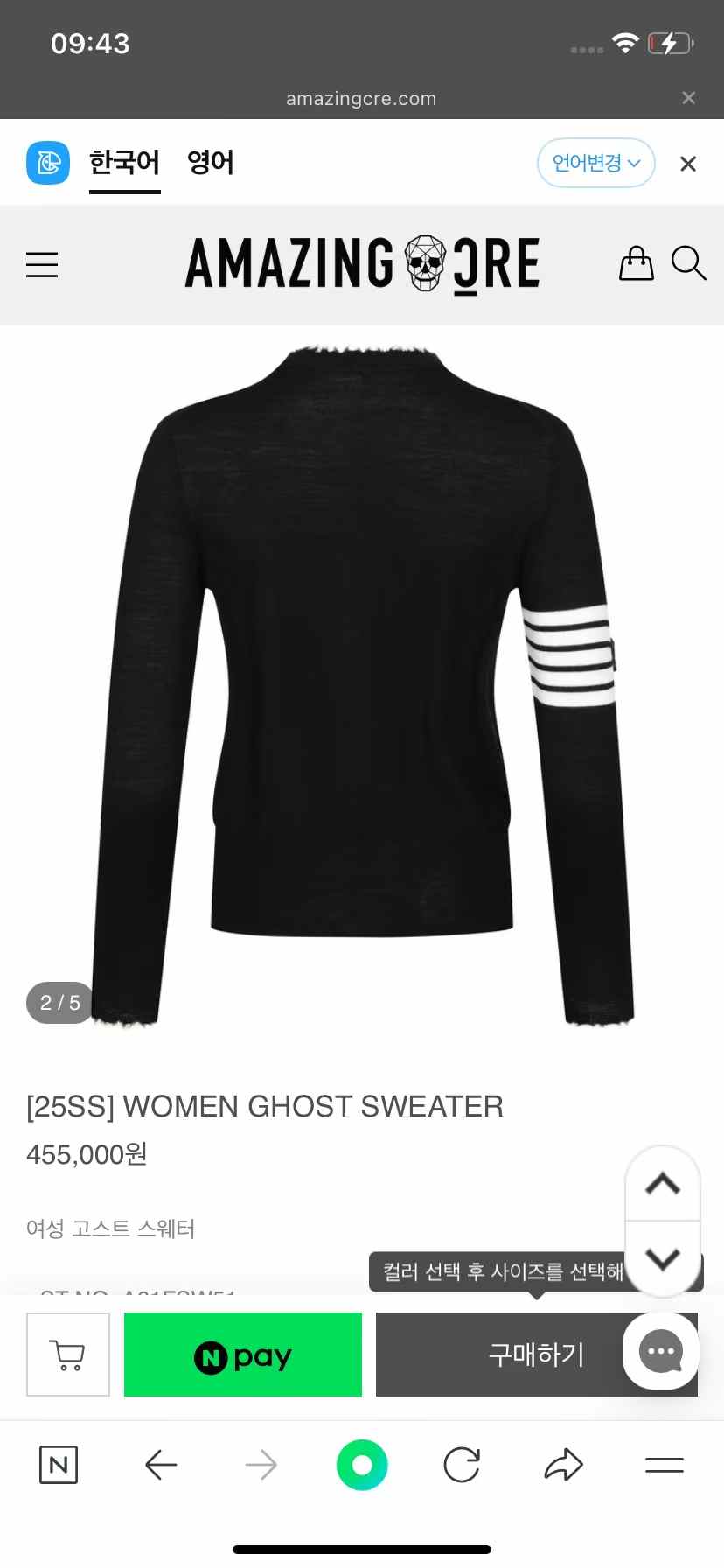
Task: Add sweater to cart with cart icon
Action: coord(68,1354)
